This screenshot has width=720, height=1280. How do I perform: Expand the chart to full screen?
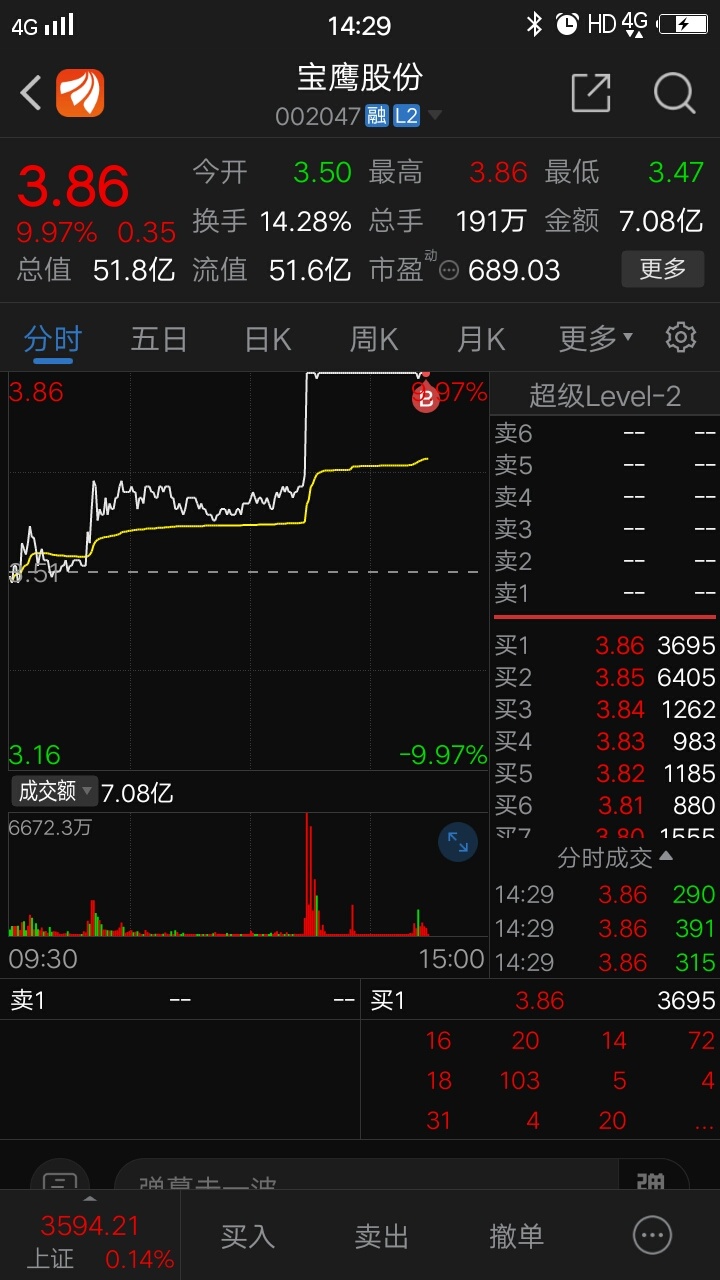tap(458, 842)
